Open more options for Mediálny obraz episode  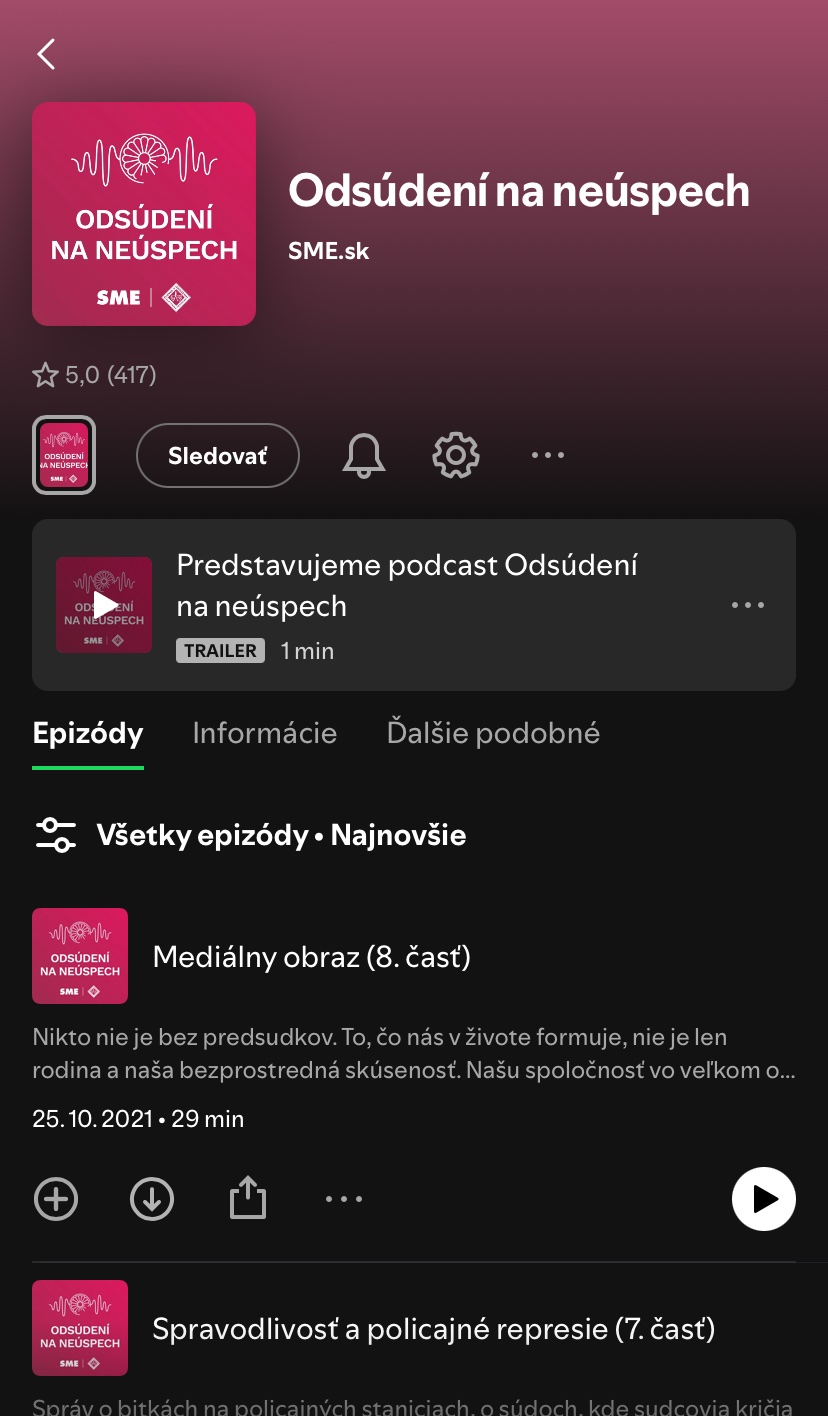(344, 1198)
